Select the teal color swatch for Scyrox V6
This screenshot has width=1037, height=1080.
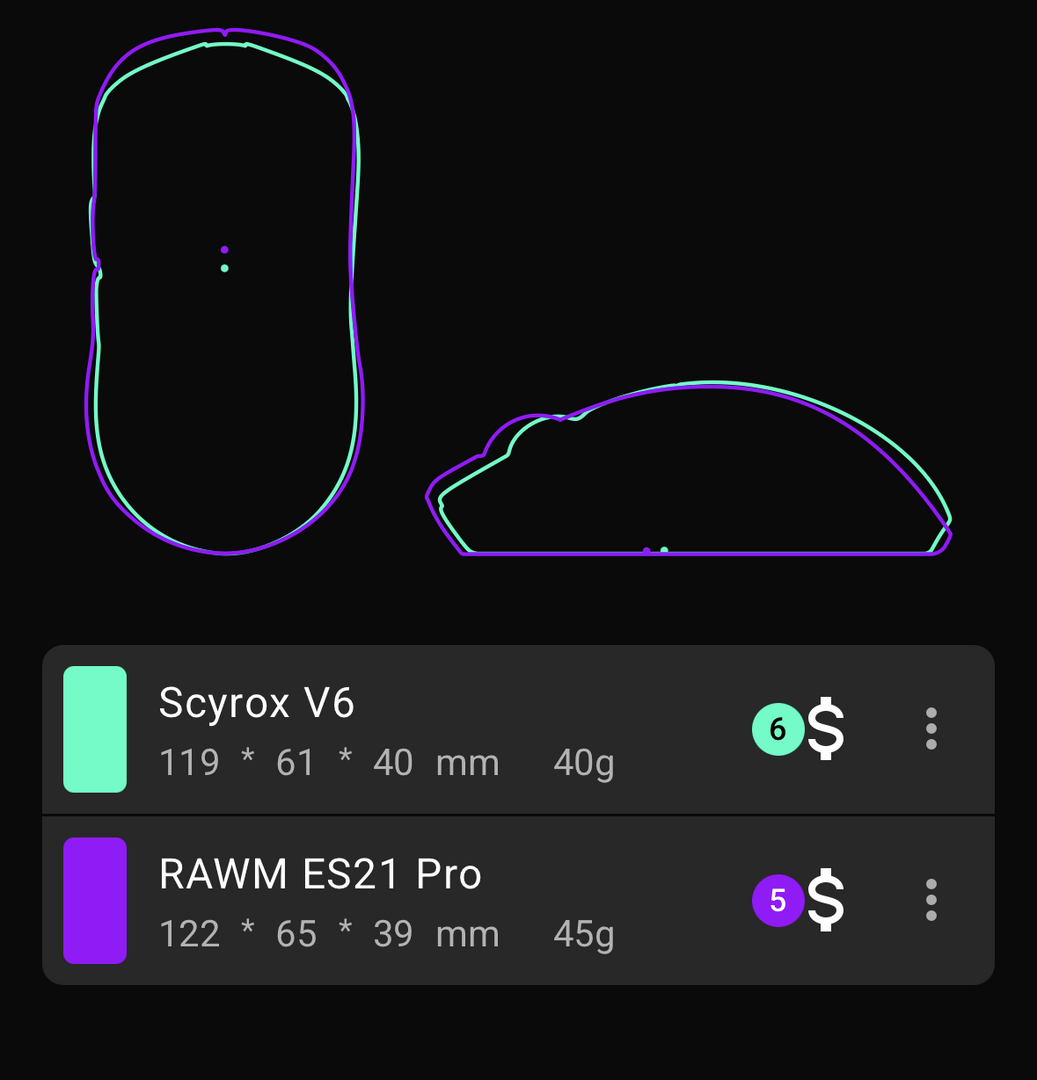[95, 730]
